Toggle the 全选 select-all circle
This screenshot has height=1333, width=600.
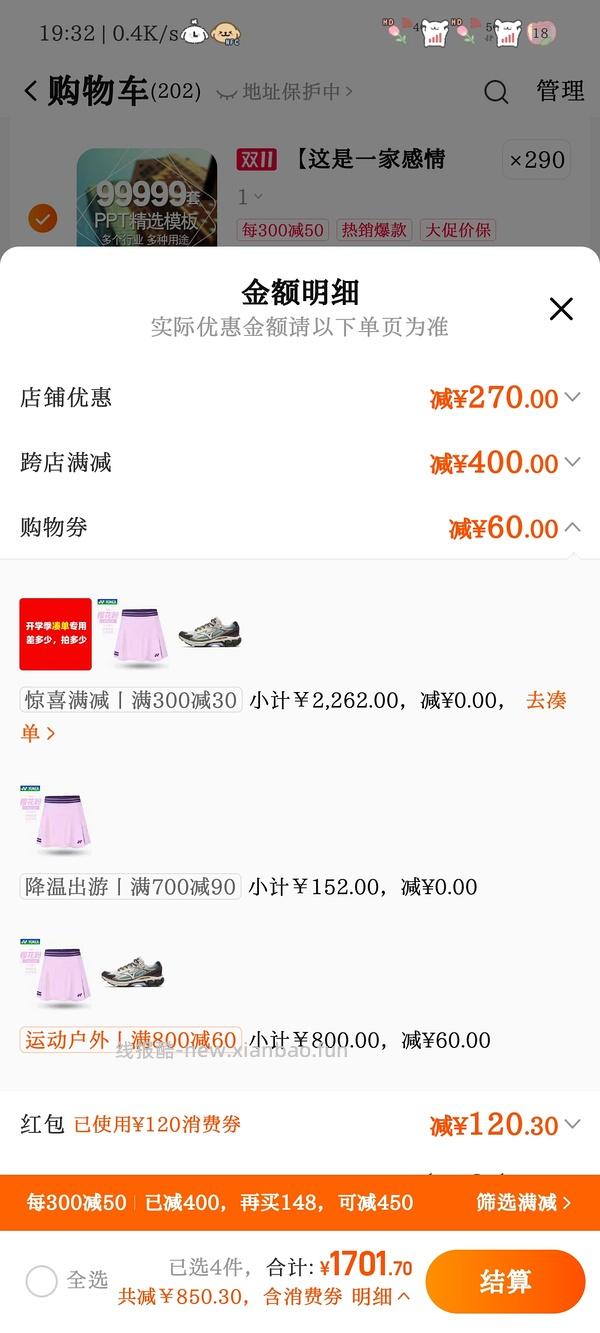tap(42, 1281)
